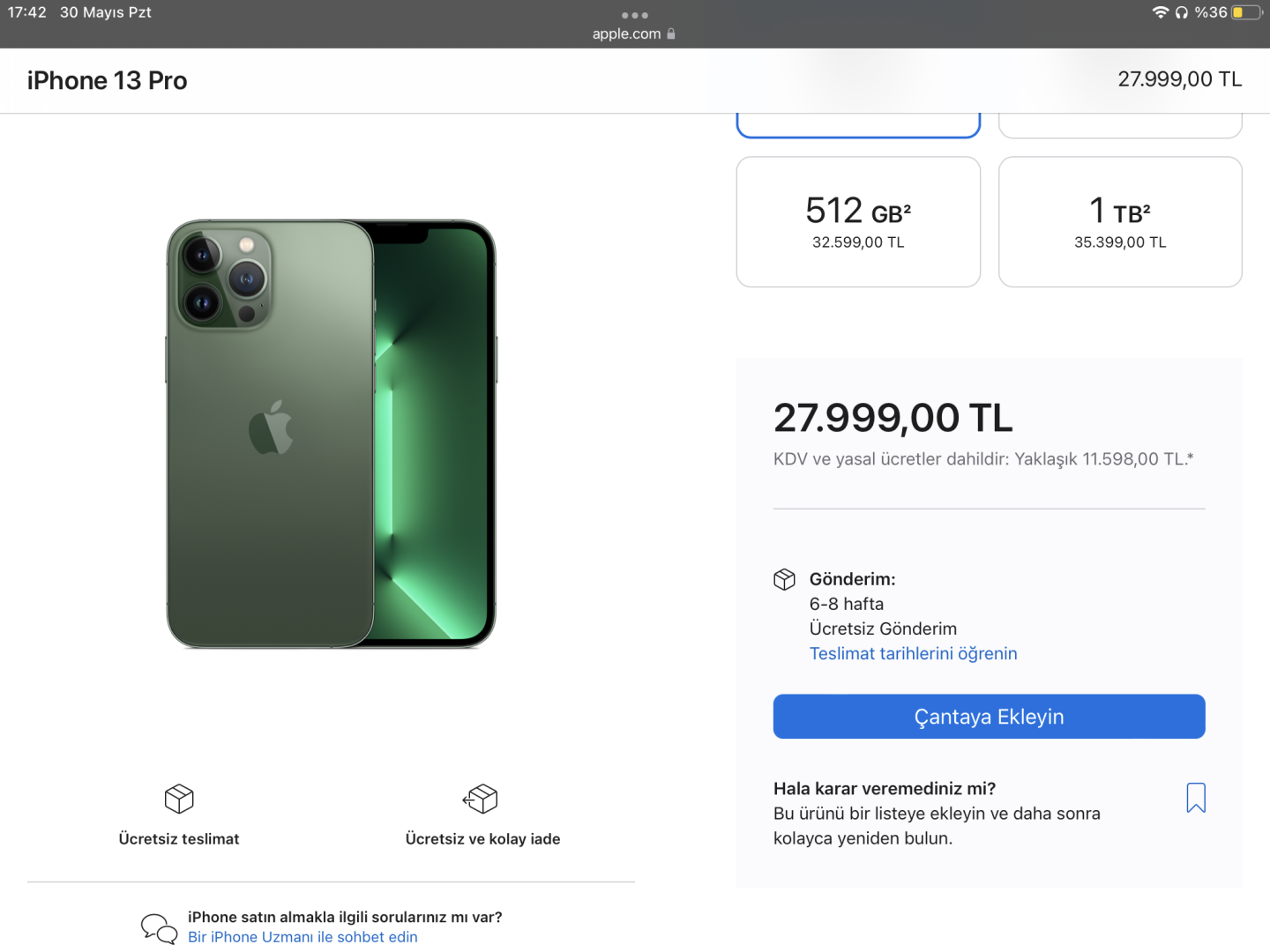Open the Teslimat tarihlerini öğrenin link
Screen dimensions: 1270x952
(913, 653)
